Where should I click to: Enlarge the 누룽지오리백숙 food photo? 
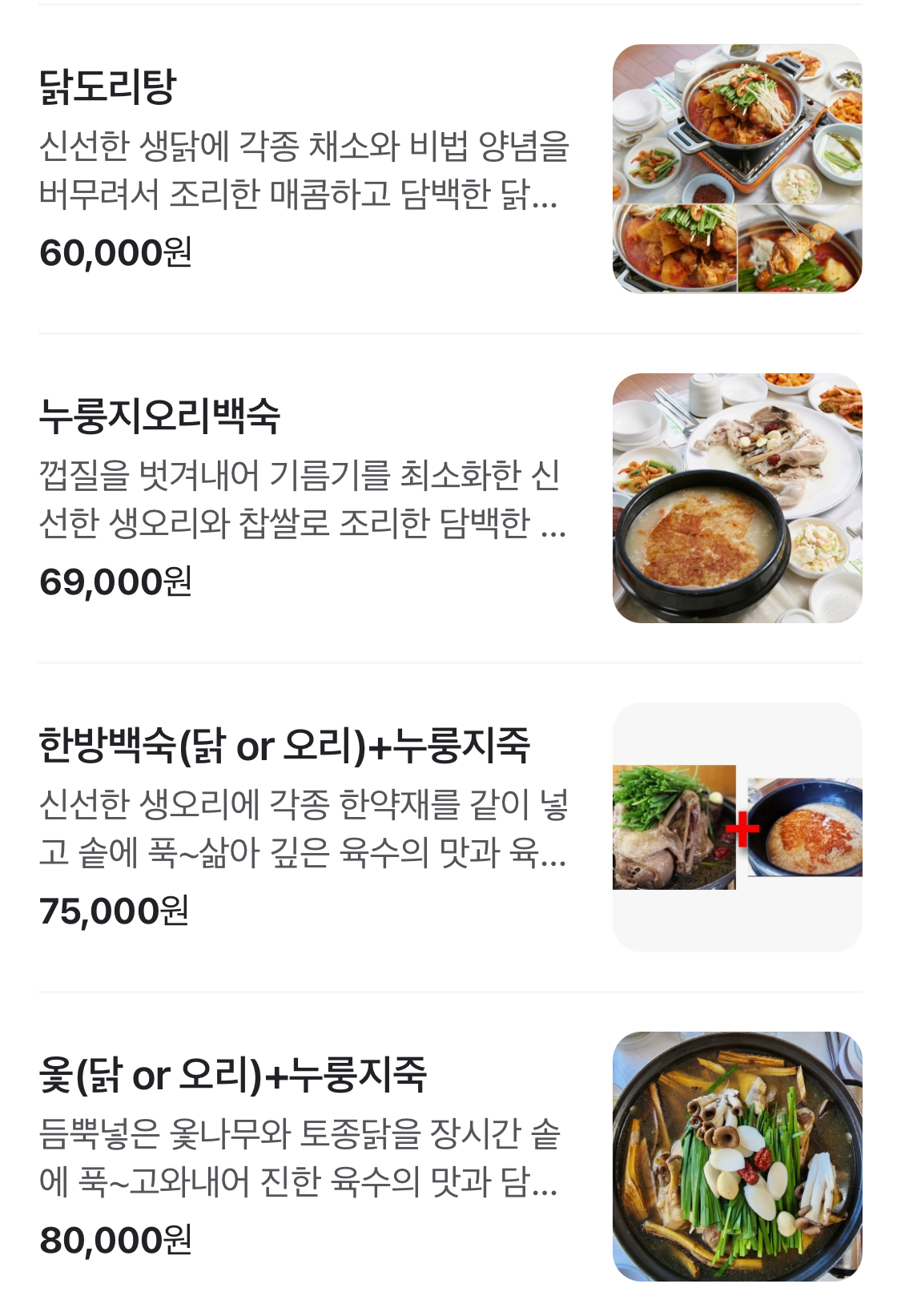(737, 497)
